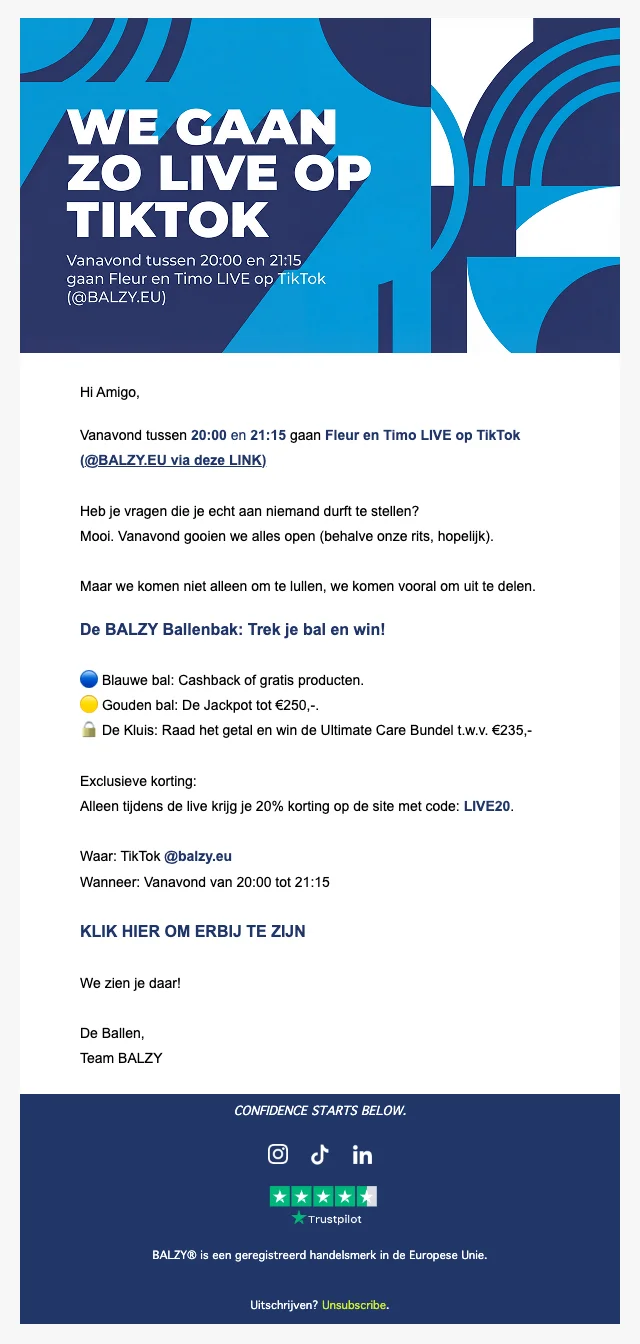Open the LinkedIn icon in the footer
The width and height of the screenshot is (640, 1344).
362,1154
